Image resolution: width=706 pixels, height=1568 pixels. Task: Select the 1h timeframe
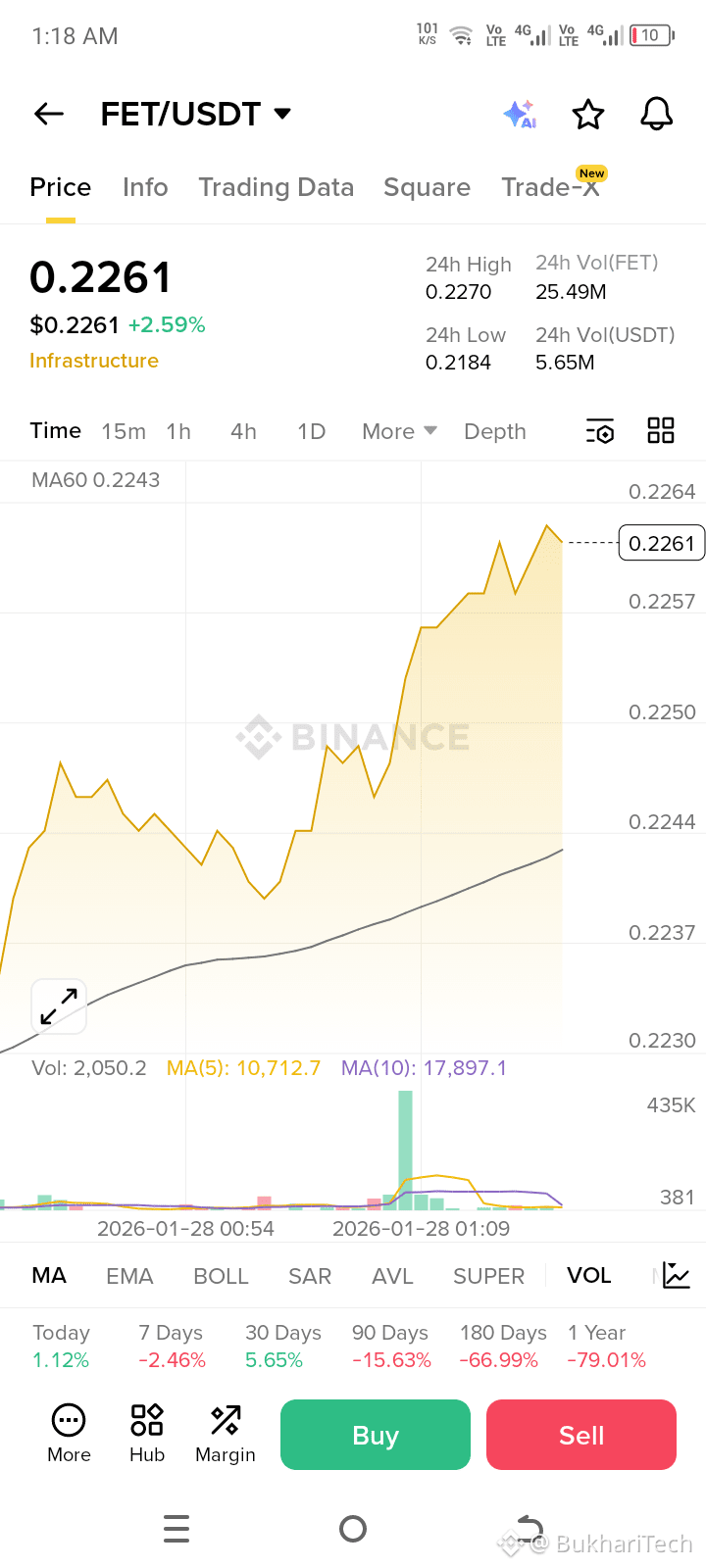(177, 430)
